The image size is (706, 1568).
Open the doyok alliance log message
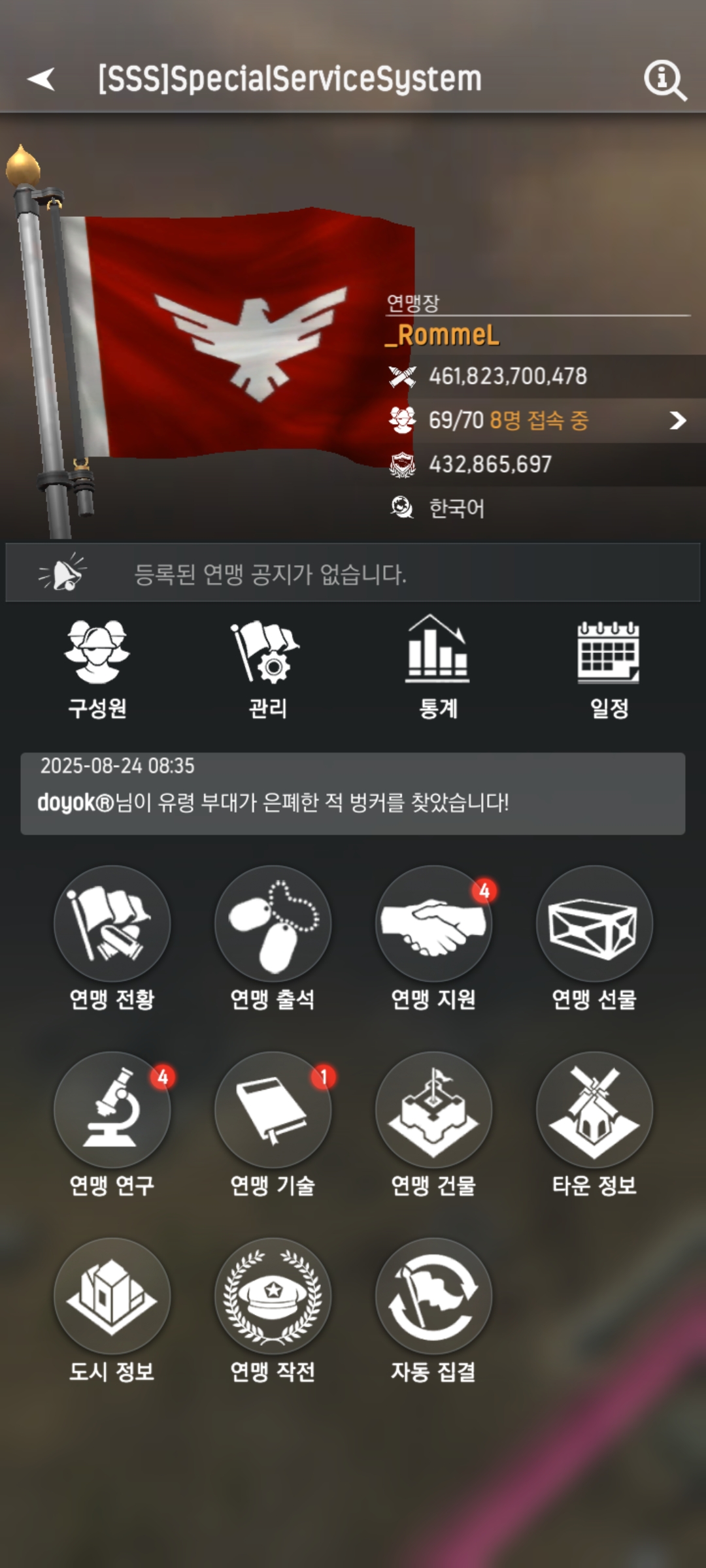pos(353,794)
